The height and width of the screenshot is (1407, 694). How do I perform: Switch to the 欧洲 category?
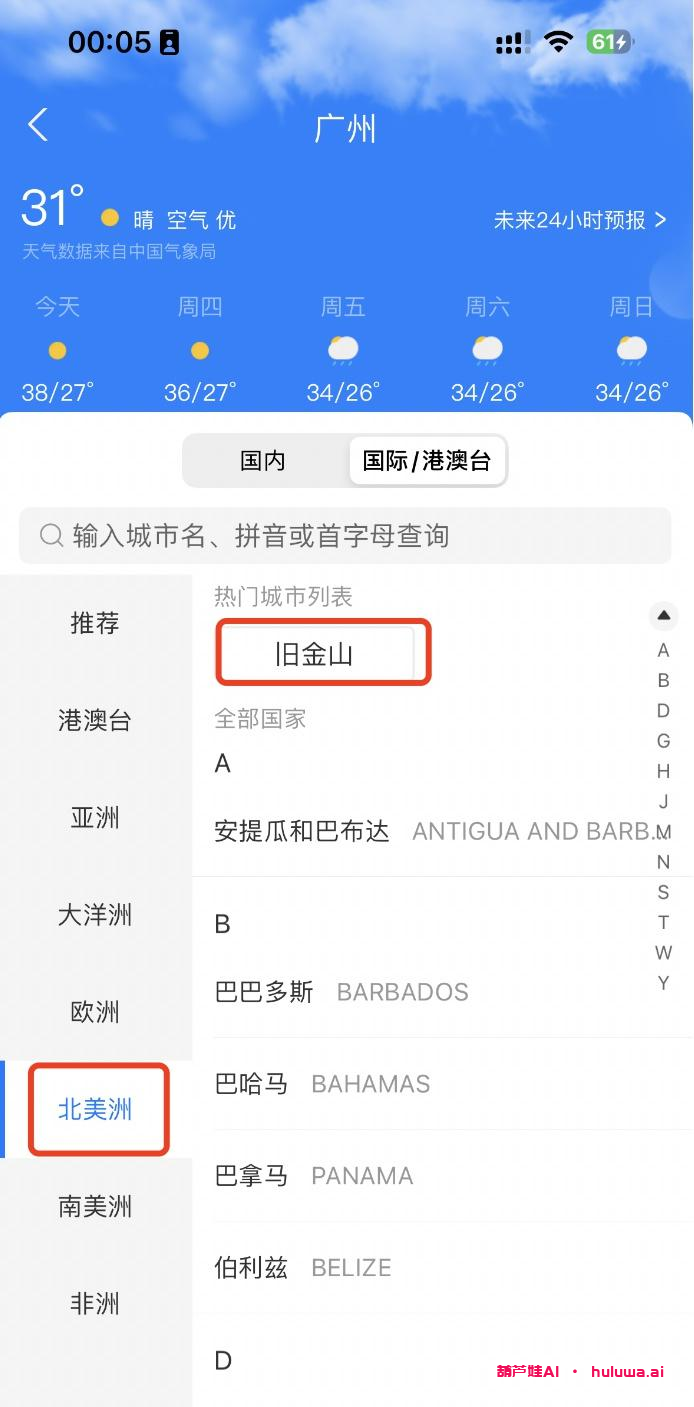[x=95, y=1012]
